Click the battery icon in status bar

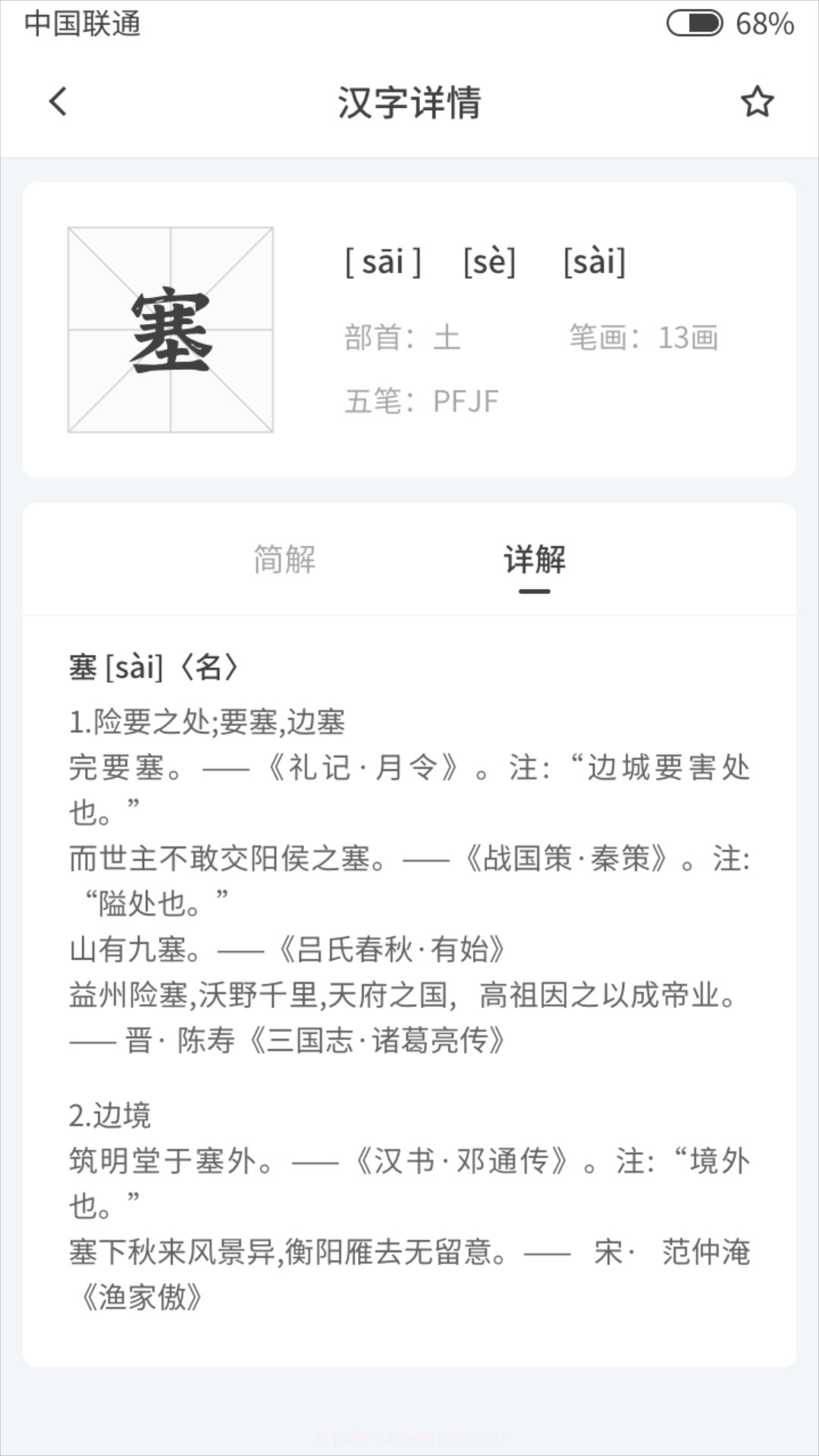[x=694, y=23]
